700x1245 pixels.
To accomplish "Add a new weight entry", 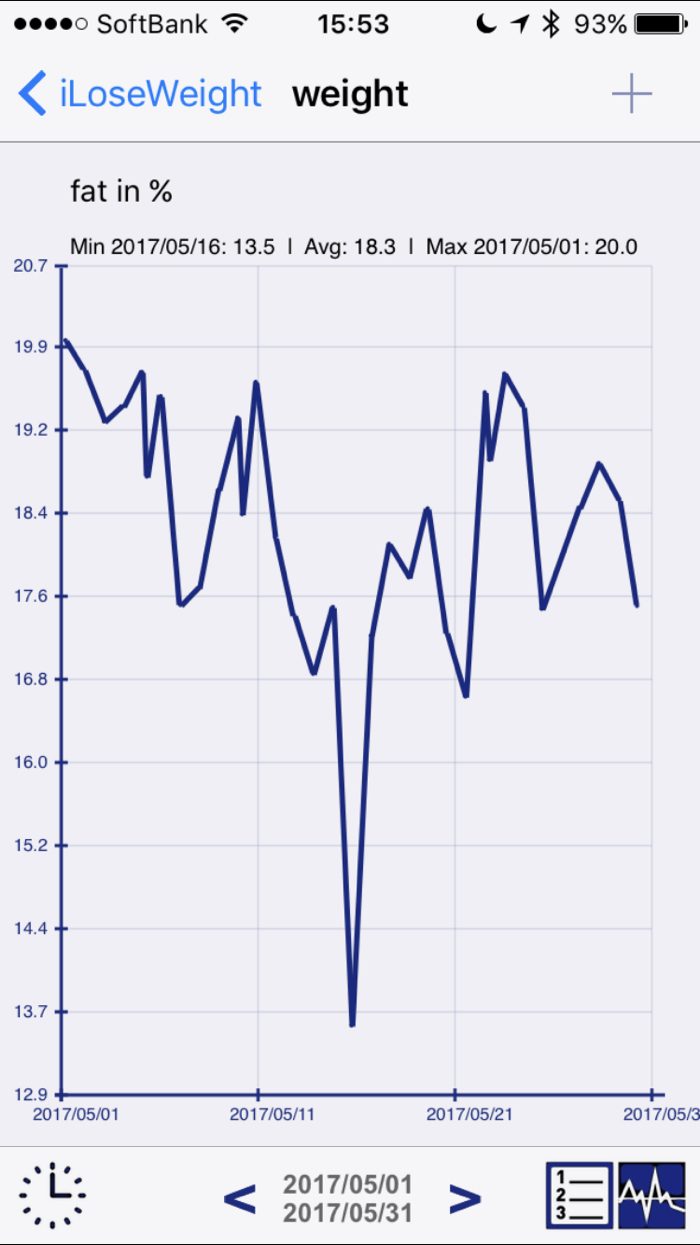I will [632, 94].
